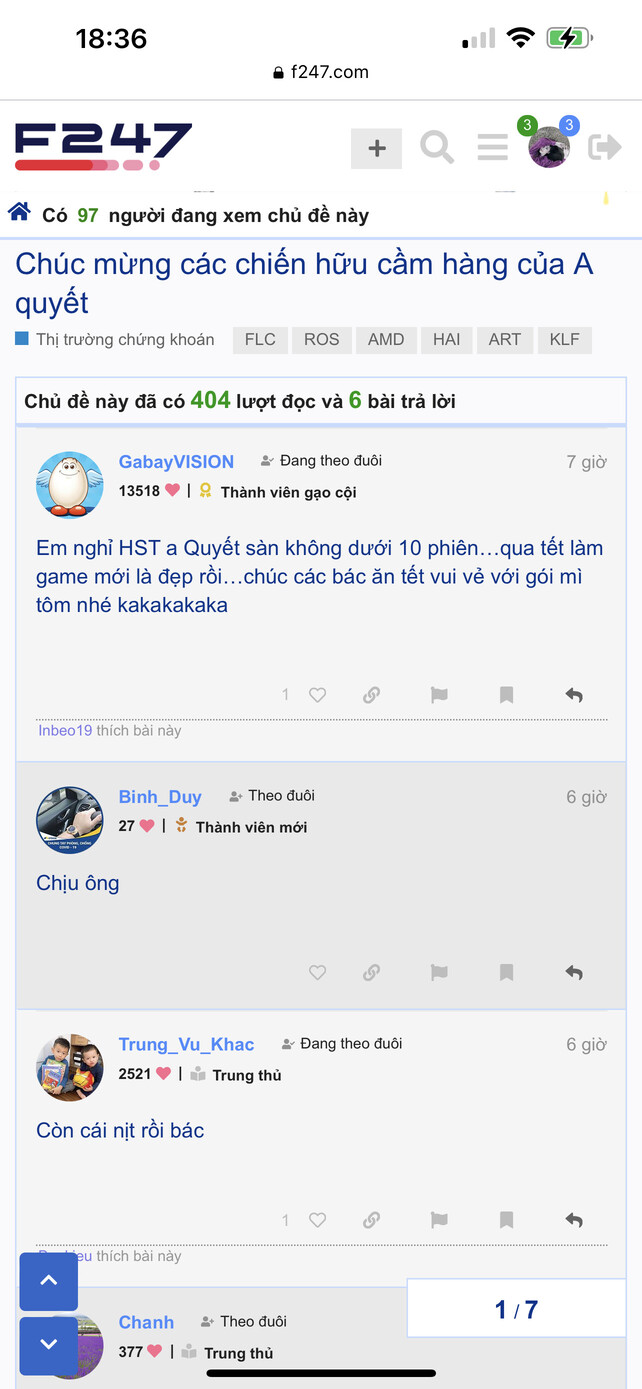The image size is (642, 1389).
Task: Tap the plus button to create new topic
Action: click(376, 149)
